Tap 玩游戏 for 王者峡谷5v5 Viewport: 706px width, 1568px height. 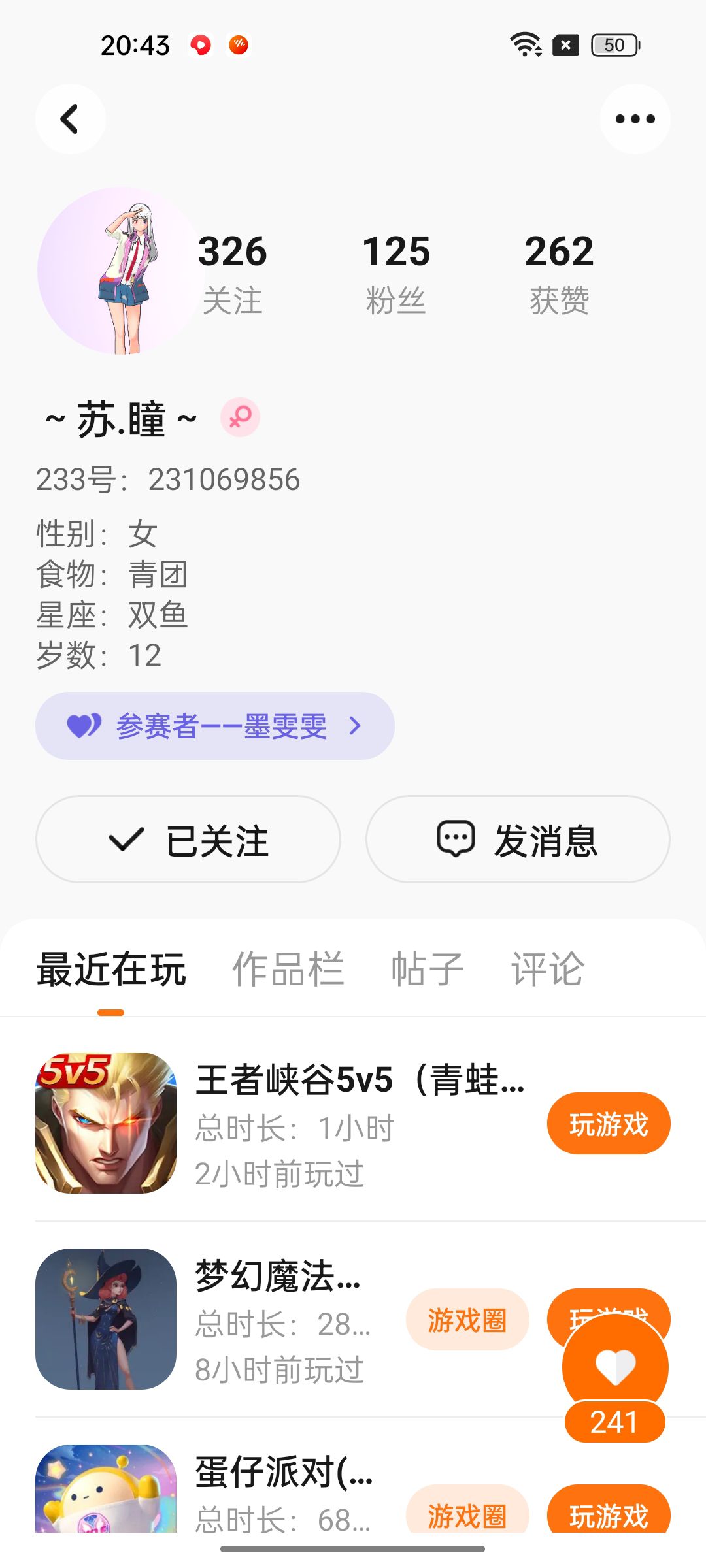609,1124
